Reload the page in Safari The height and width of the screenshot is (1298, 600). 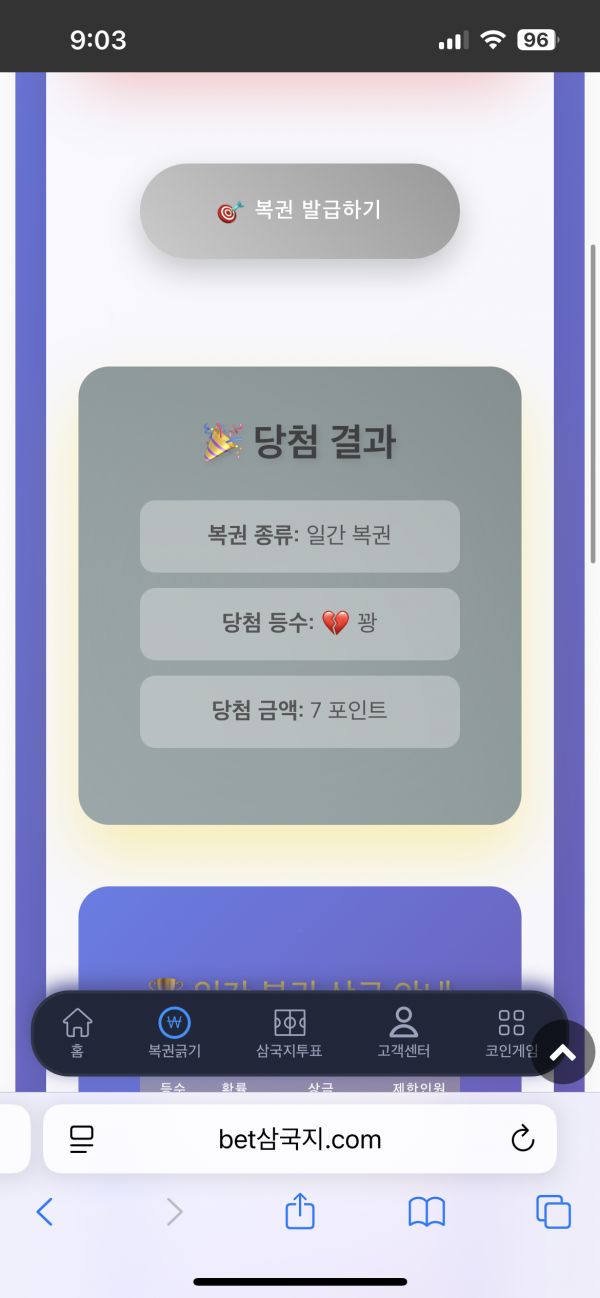(522, 1139)
